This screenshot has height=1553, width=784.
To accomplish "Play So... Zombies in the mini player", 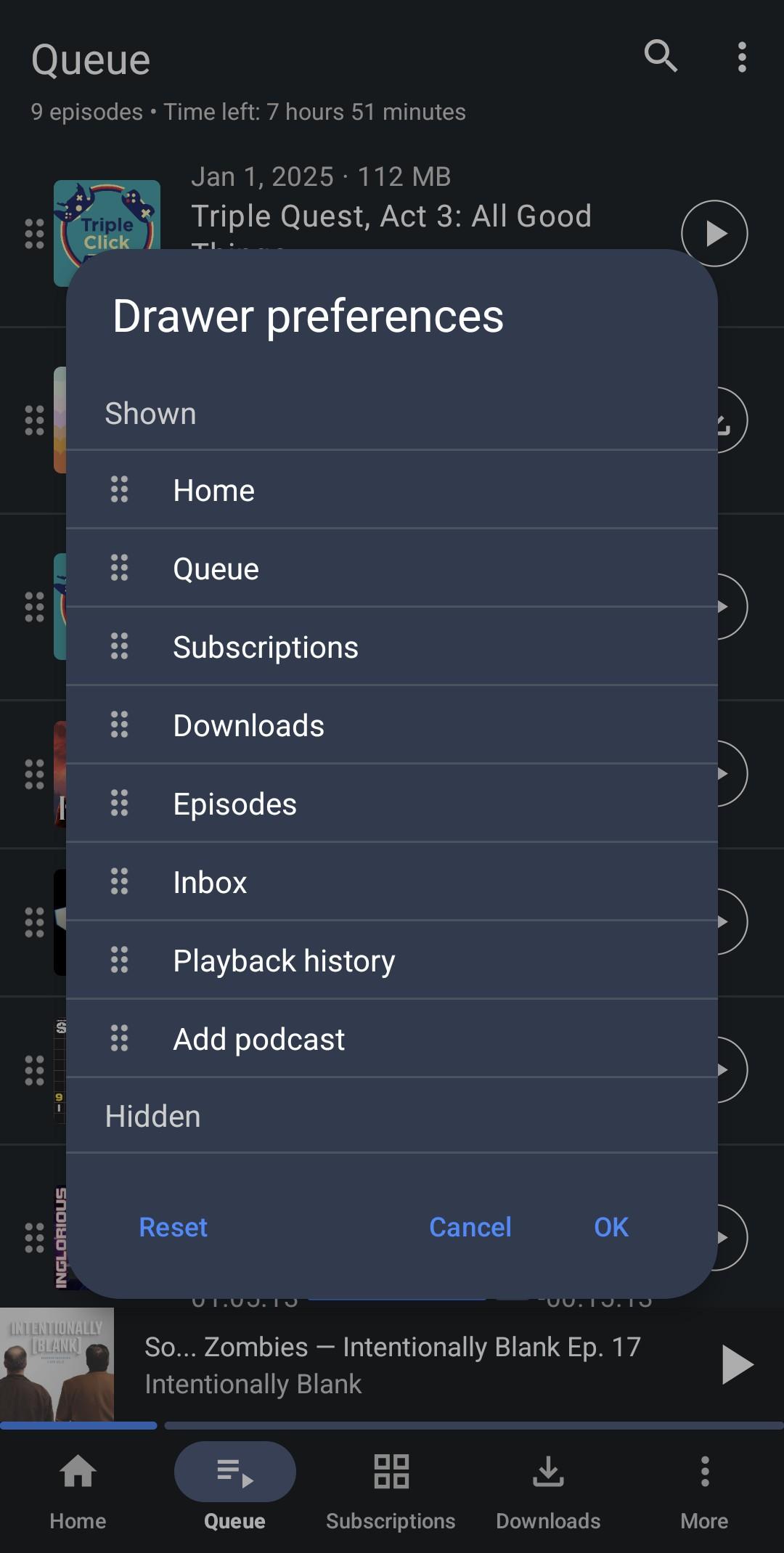I will 738,1365.
